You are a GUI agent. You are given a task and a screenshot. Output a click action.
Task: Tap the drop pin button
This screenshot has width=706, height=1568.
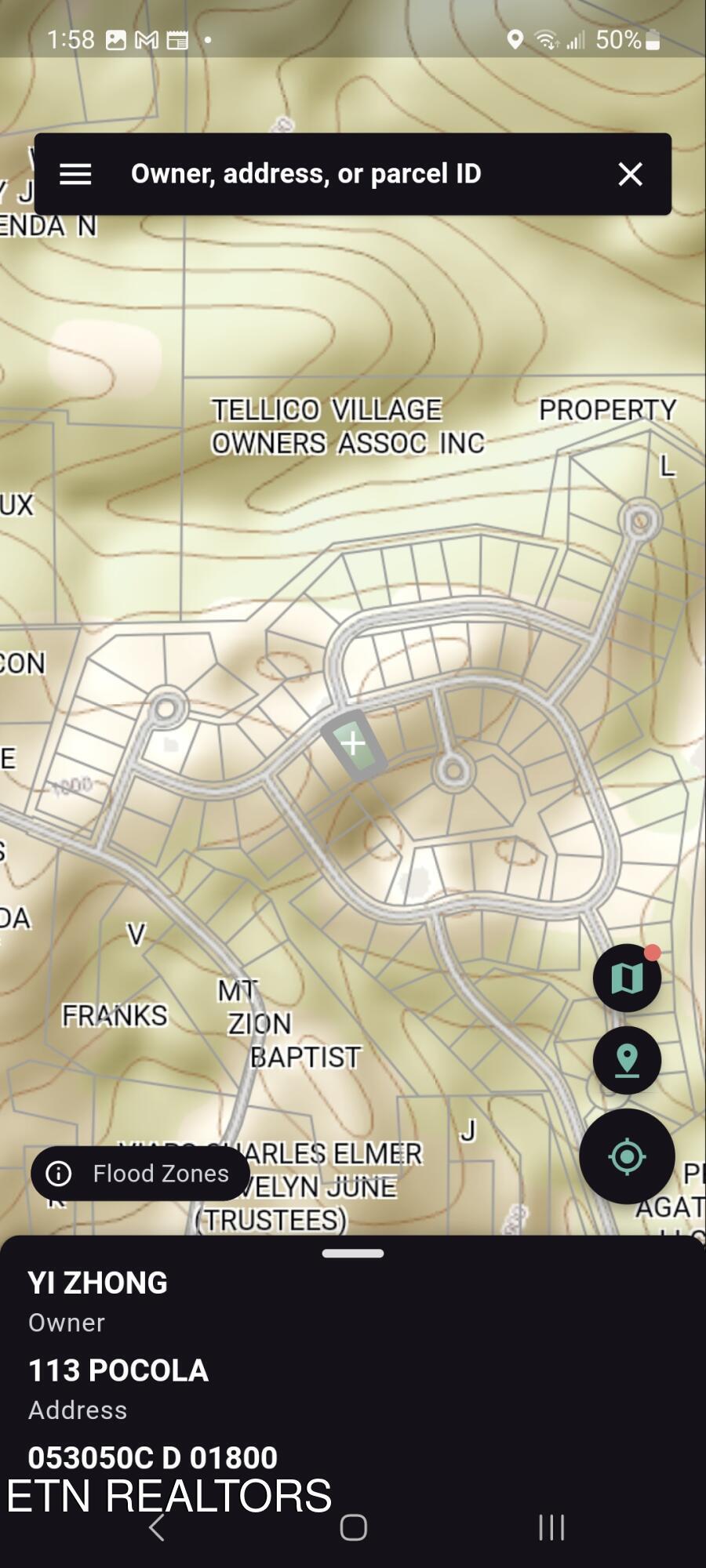coord(627,1060)
